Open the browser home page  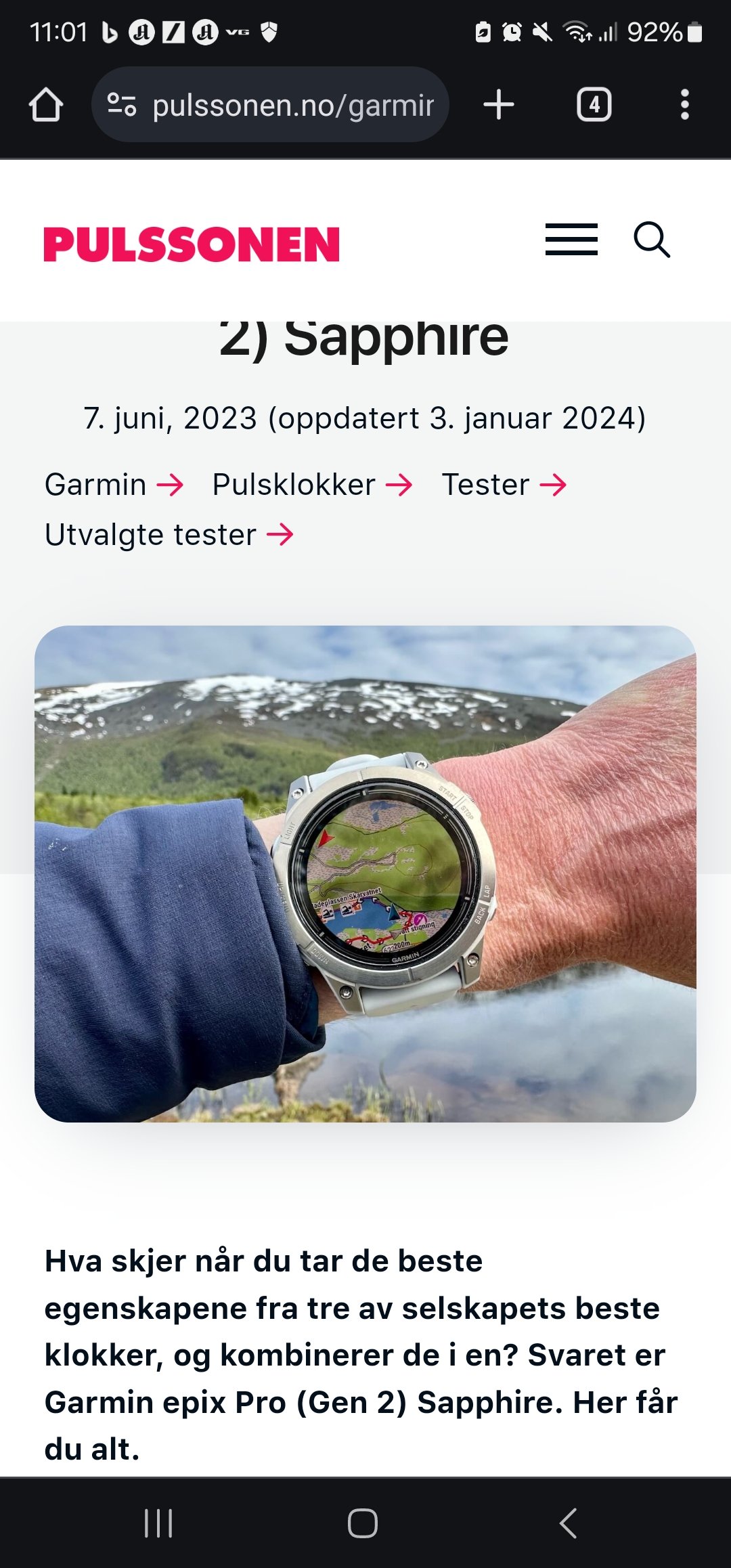(46, 105)
